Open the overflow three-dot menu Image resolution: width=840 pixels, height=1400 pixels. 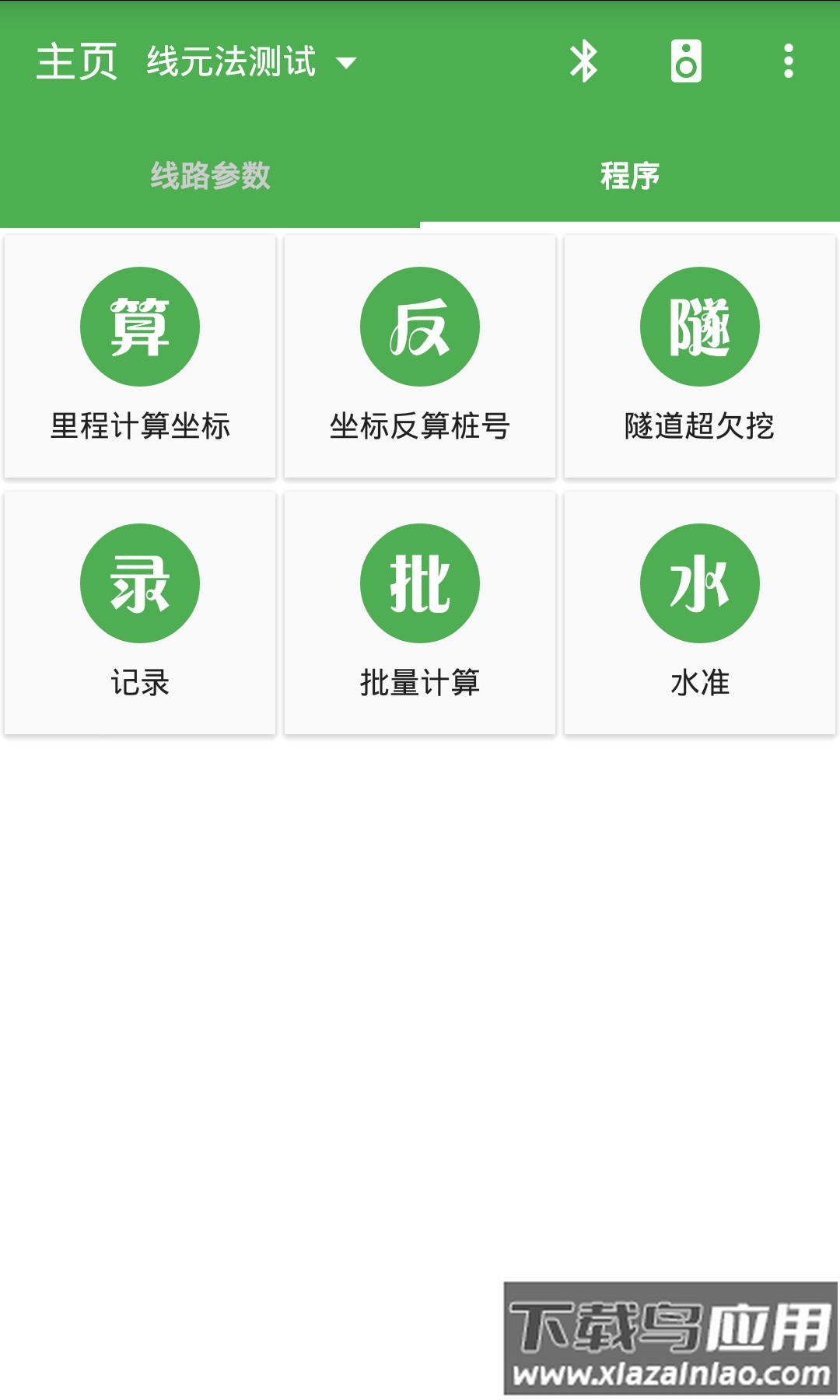coord(787,62)
